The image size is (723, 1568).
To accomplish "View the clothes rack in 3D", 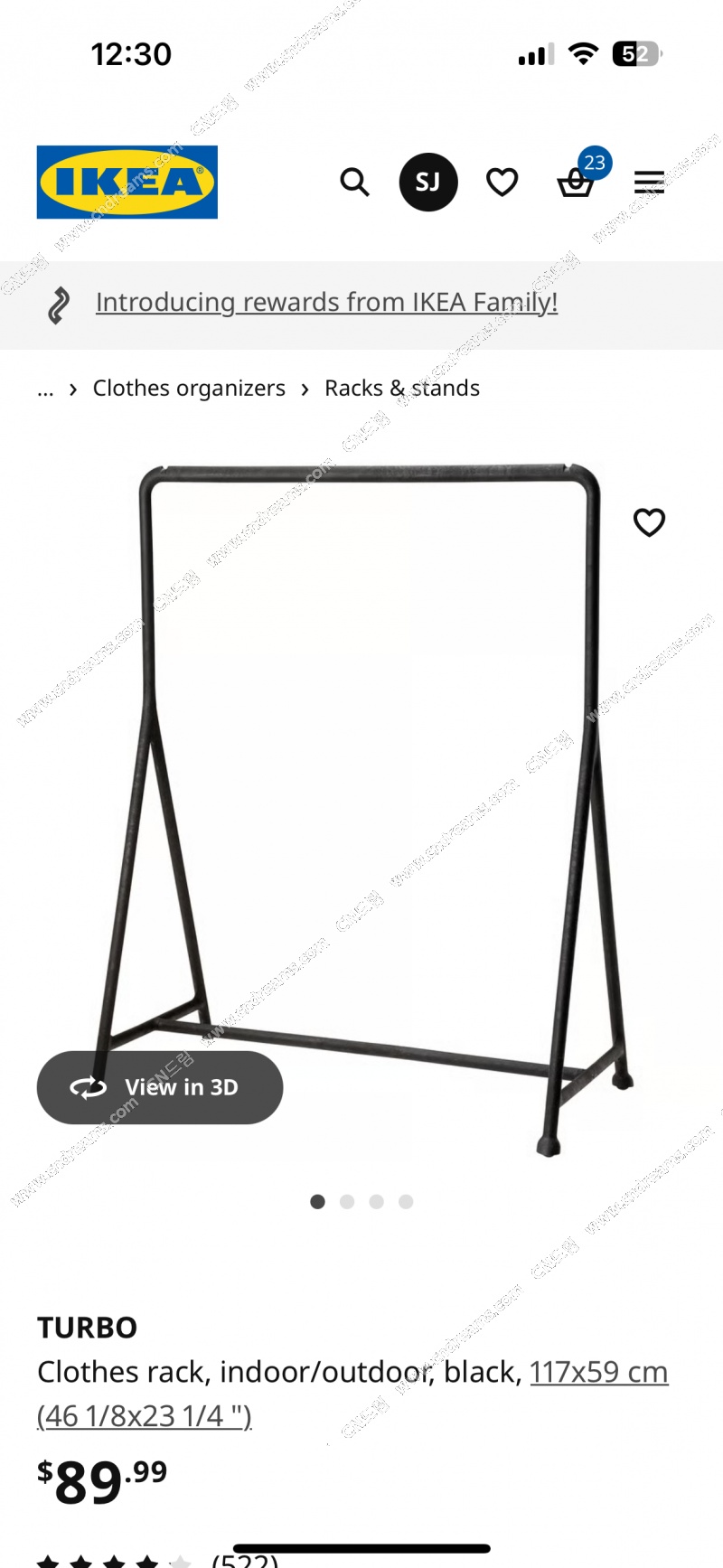I will tap(160, 1087).
